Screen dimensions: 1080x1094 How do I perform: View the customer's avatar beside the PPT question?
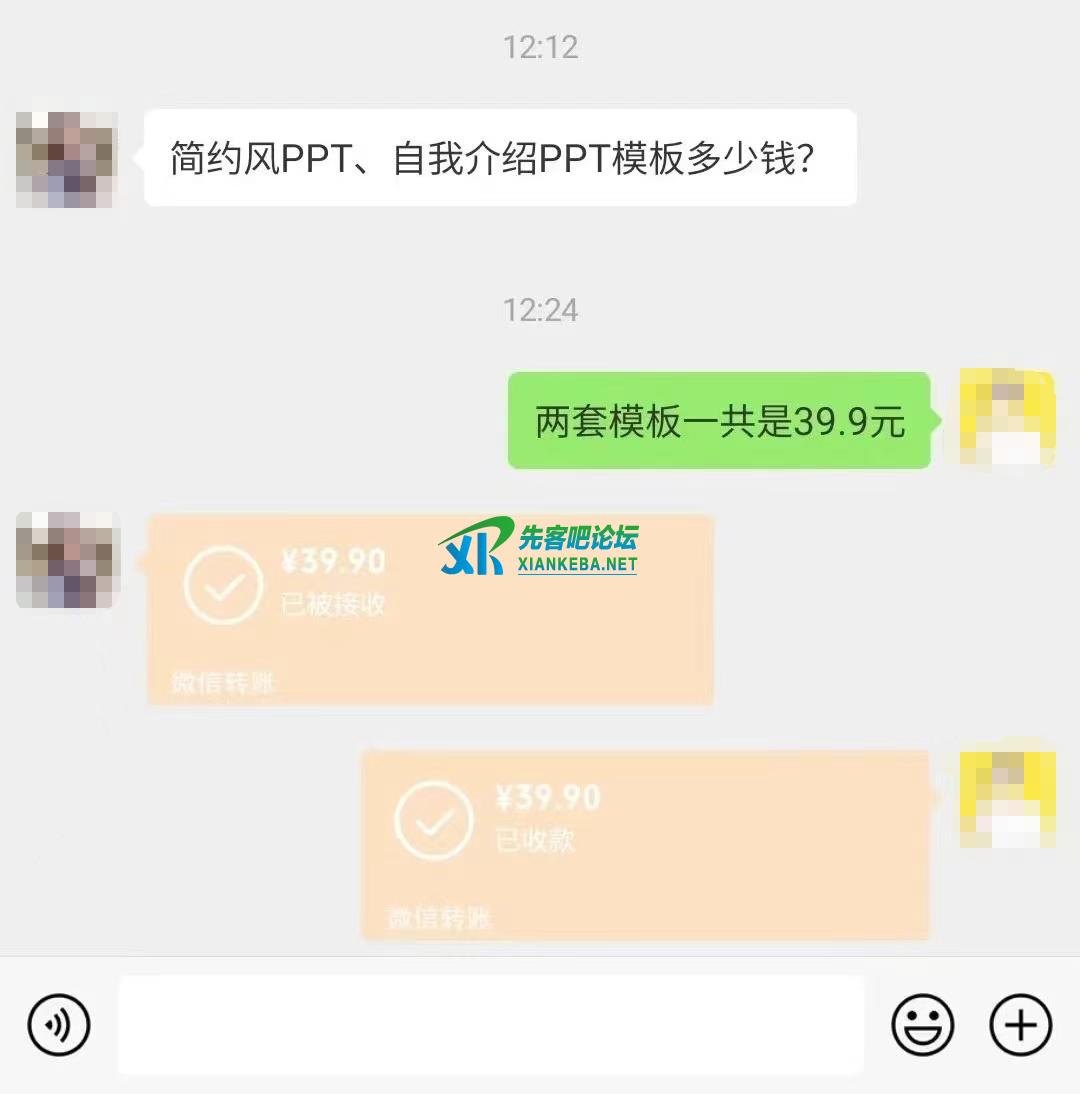tap(67, 159)
